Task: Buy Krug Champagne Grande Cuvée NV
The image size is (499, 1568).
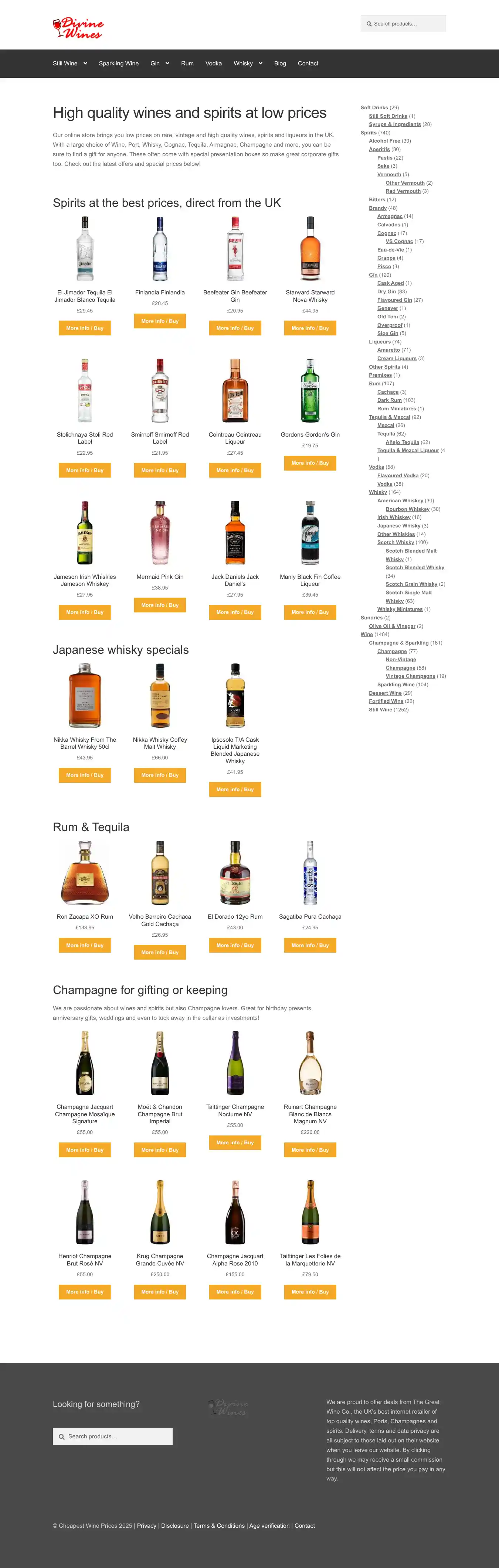Action: [x=160, y=1292]
